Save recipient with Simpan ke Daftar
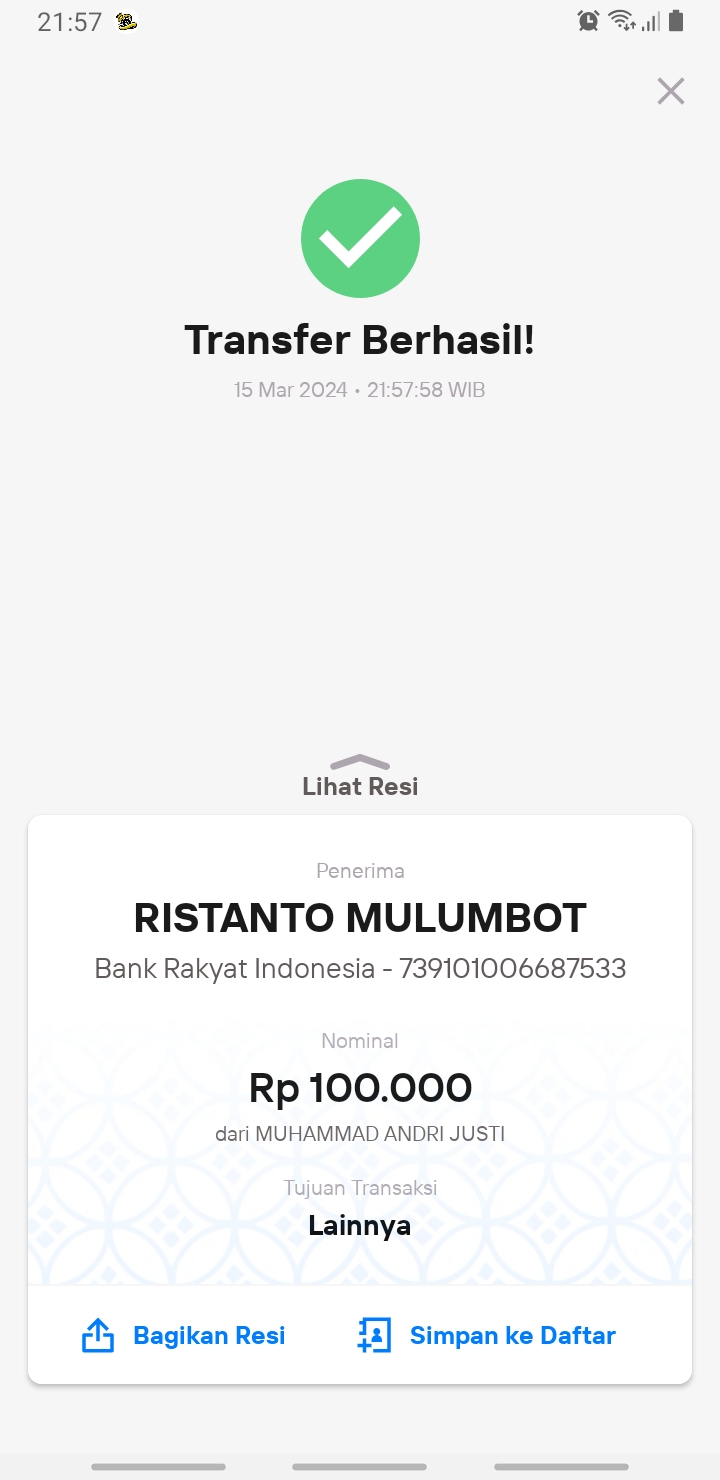720x1480 pixels. point(486,1336)
